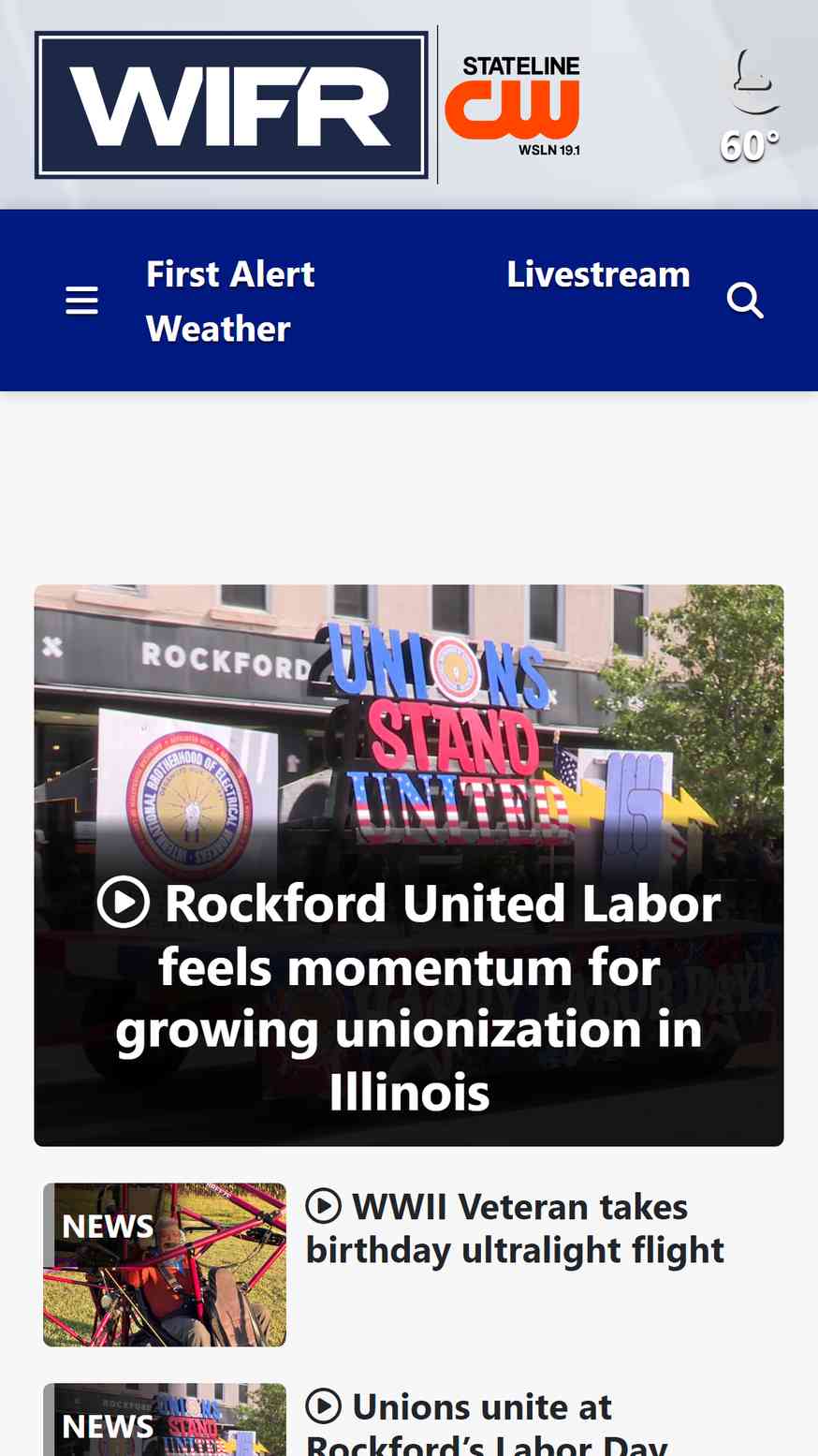
Task: Open the Livestream link
Action: (598, 274)
